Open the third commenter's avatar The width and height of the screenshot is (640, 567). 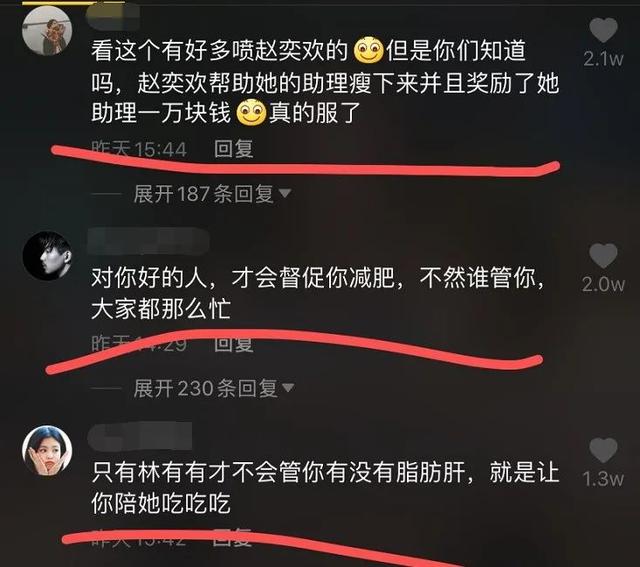47,450
